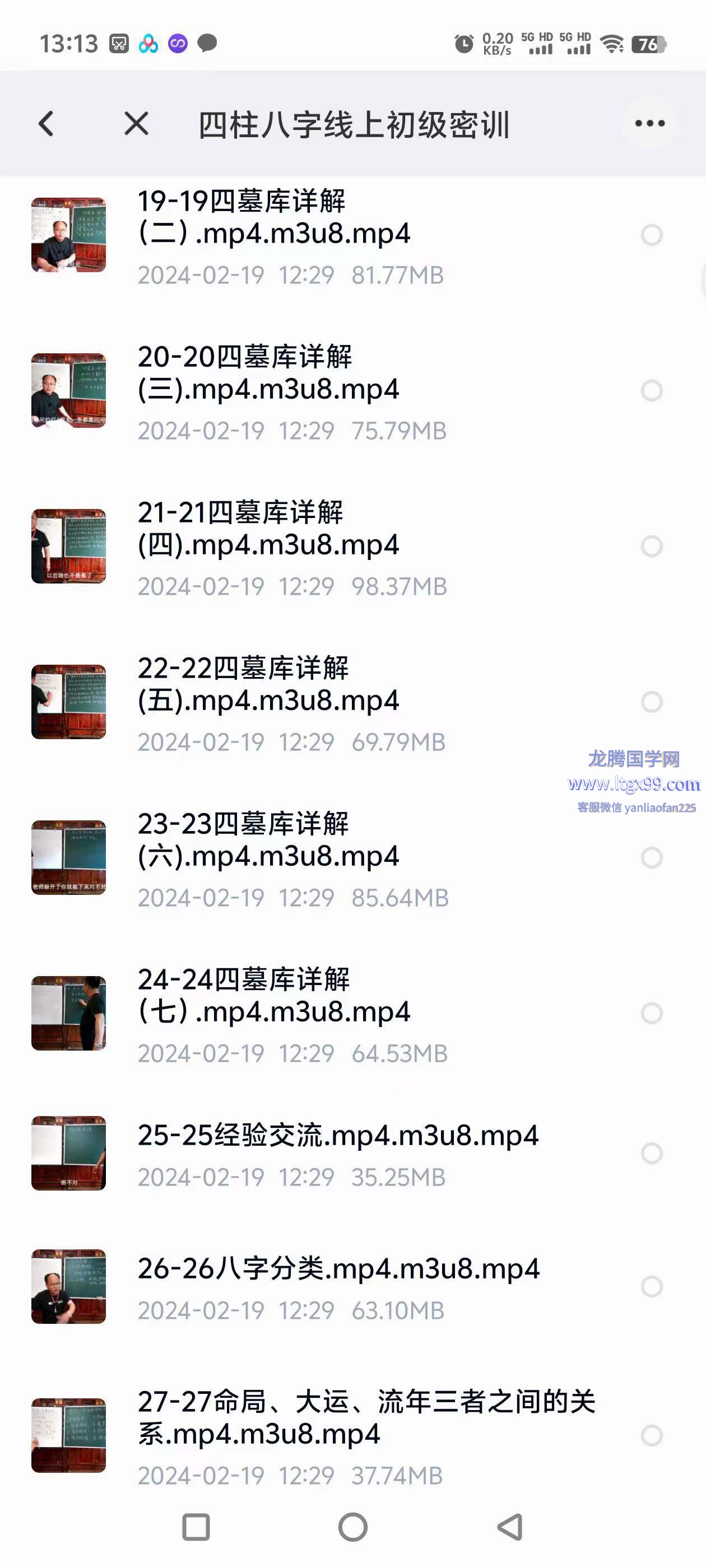Open the three-dot overflow menu
Screen dimensions: 706x1568
[649, 124]
